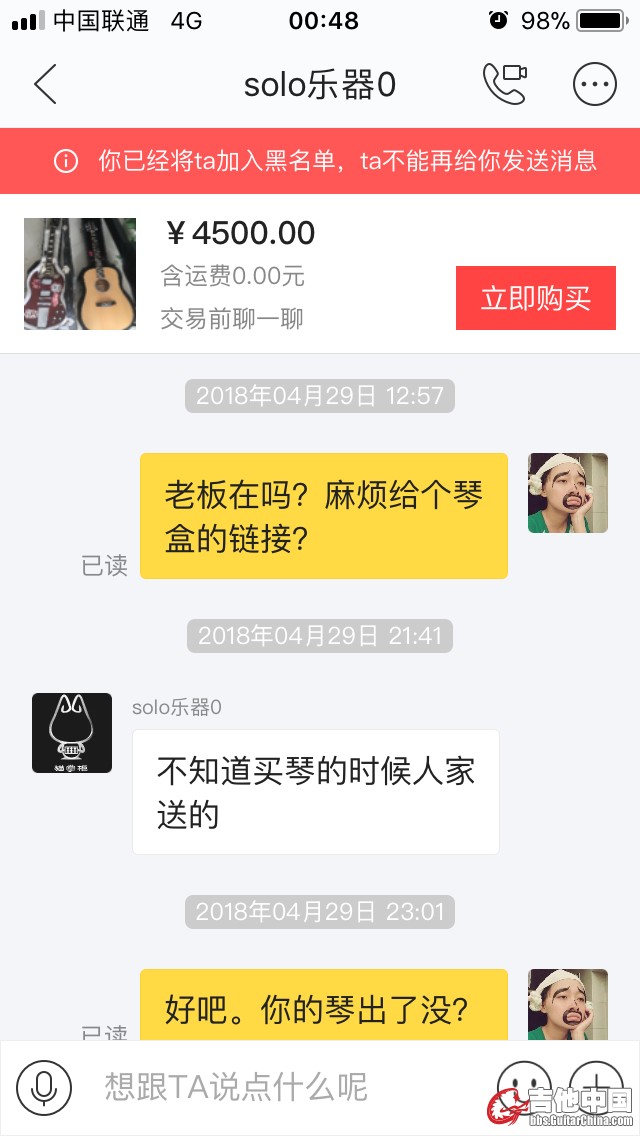Open my own avatar beside 老板在吗 message
Image resolution: width=640 pixels, height=1136 pixels.
click(568, 493)
